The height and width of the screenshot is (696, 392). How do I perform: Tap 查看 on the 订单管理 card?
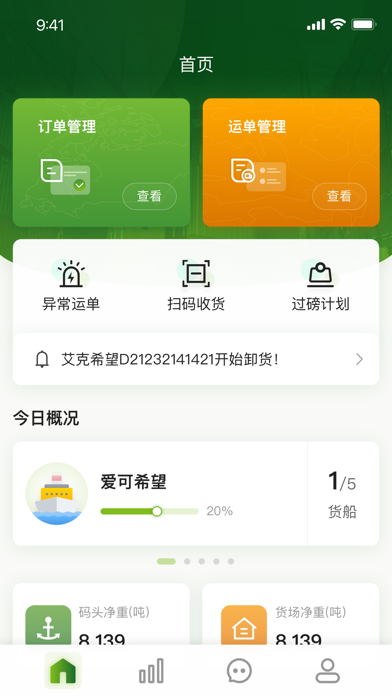click(x=149, y=196)
